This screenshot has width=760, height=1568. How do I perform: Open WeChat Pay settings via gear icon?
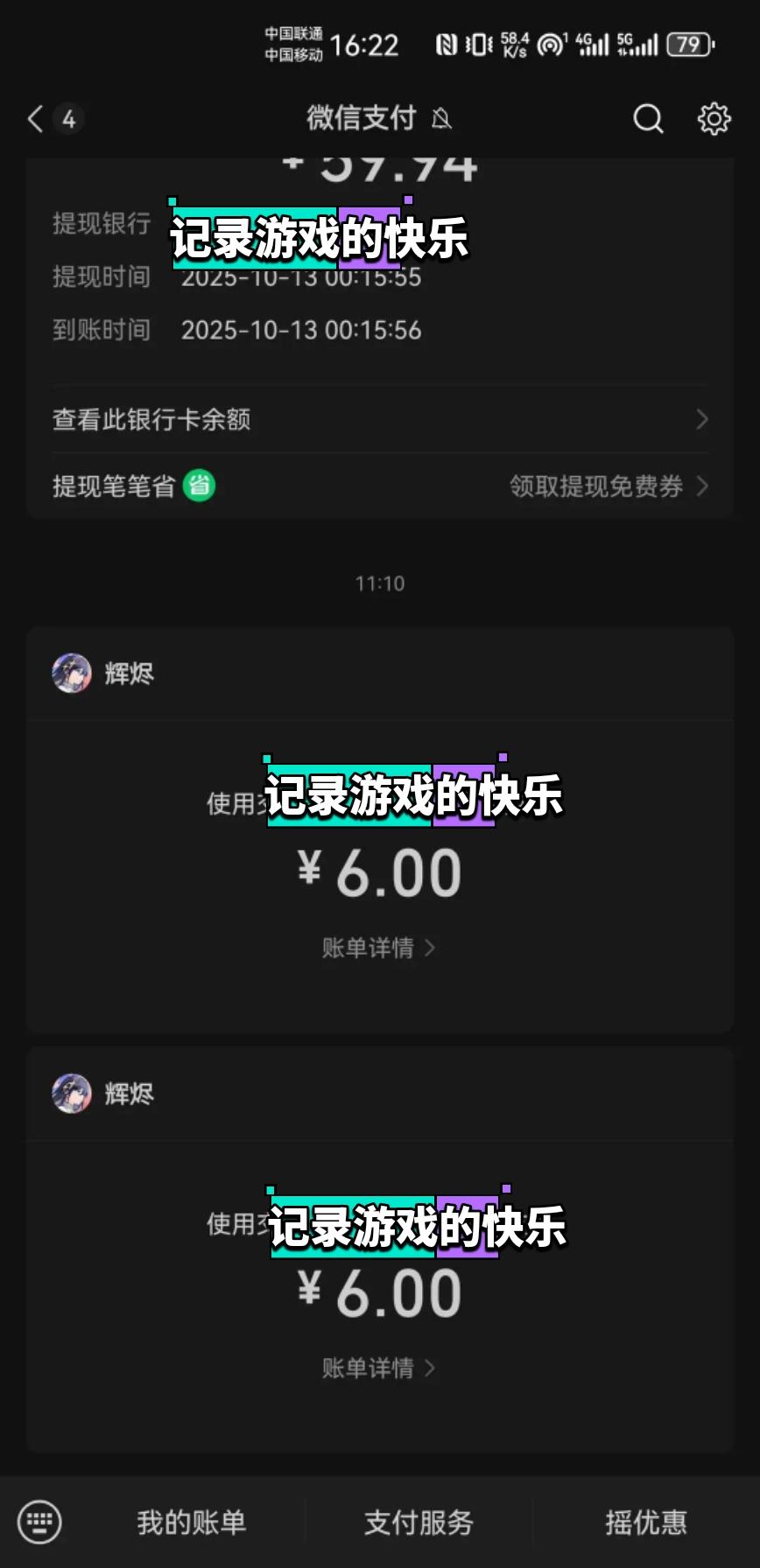[x=714, y=118]
